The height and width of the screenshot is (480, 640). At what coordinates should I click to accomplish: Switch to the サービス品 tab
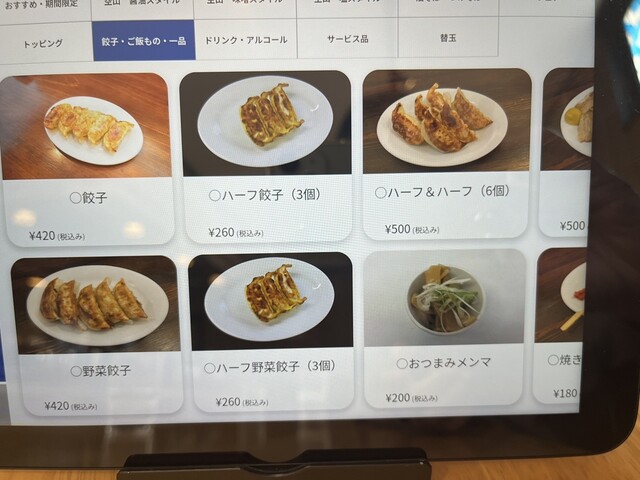click(346, 38)
